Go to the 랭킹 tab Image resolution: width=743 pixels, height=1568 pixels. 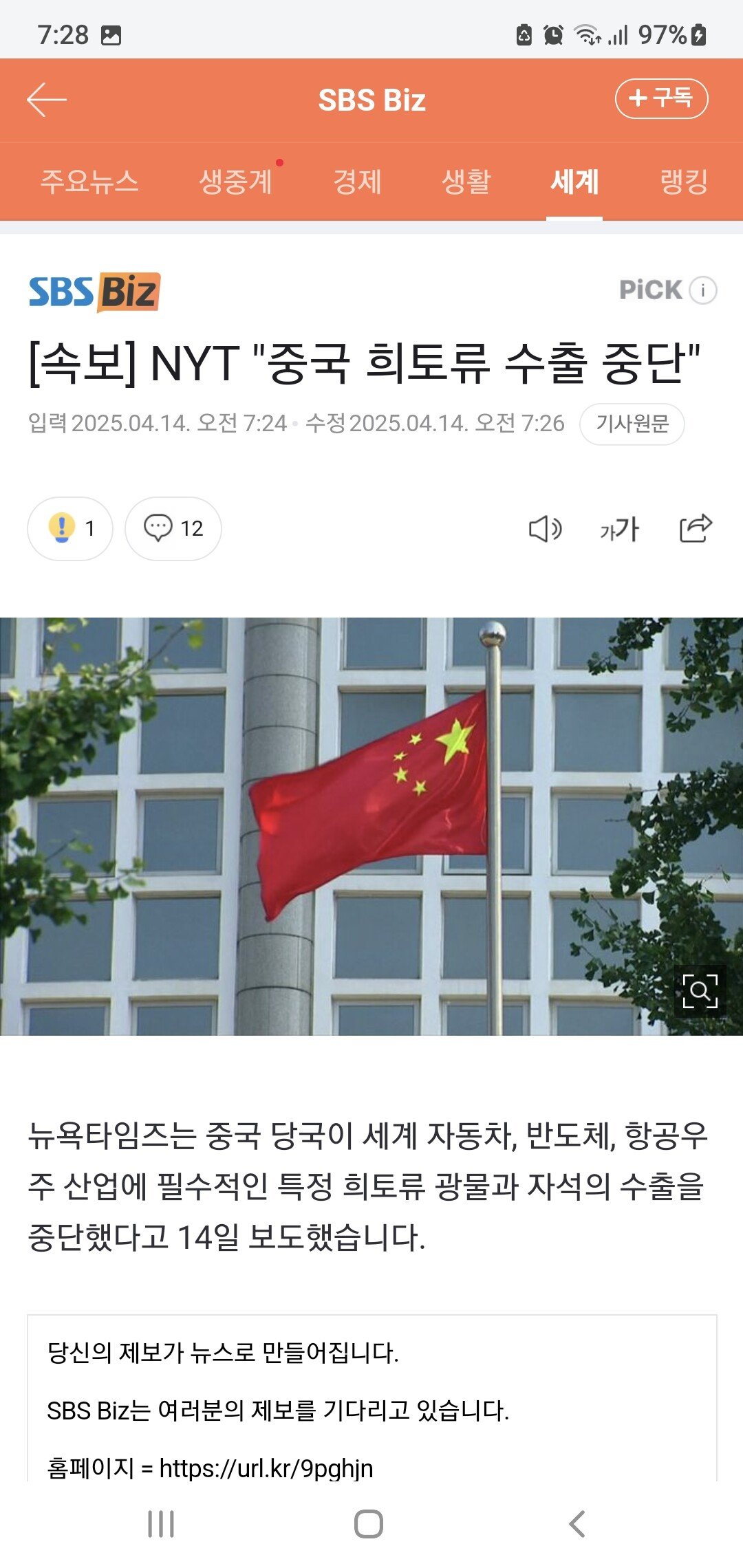coord(683,182)
